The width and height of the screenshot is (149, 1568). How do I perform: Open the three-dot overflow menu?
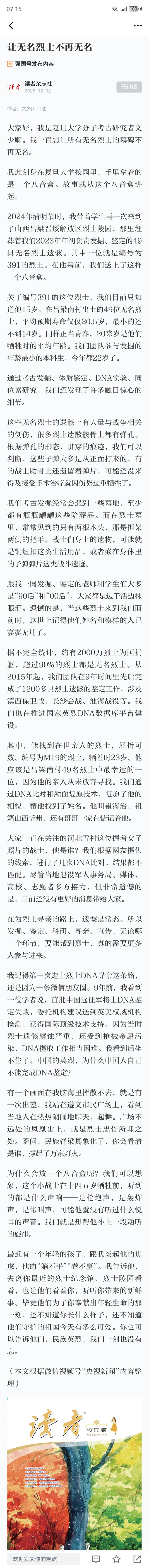click(x=137, y=26)
